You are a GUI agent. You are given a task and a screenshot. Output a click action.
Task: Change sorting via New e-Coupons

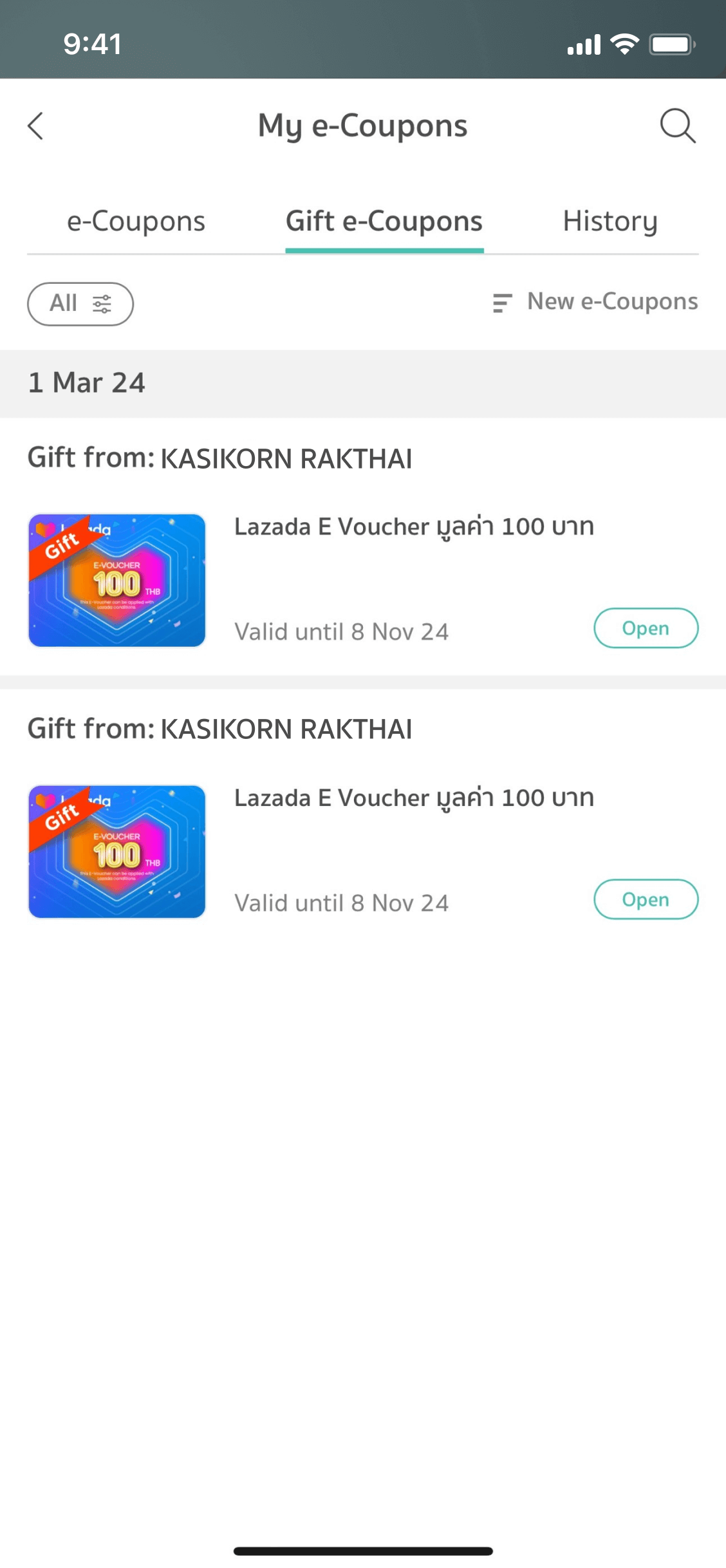[x=595, y=302]
